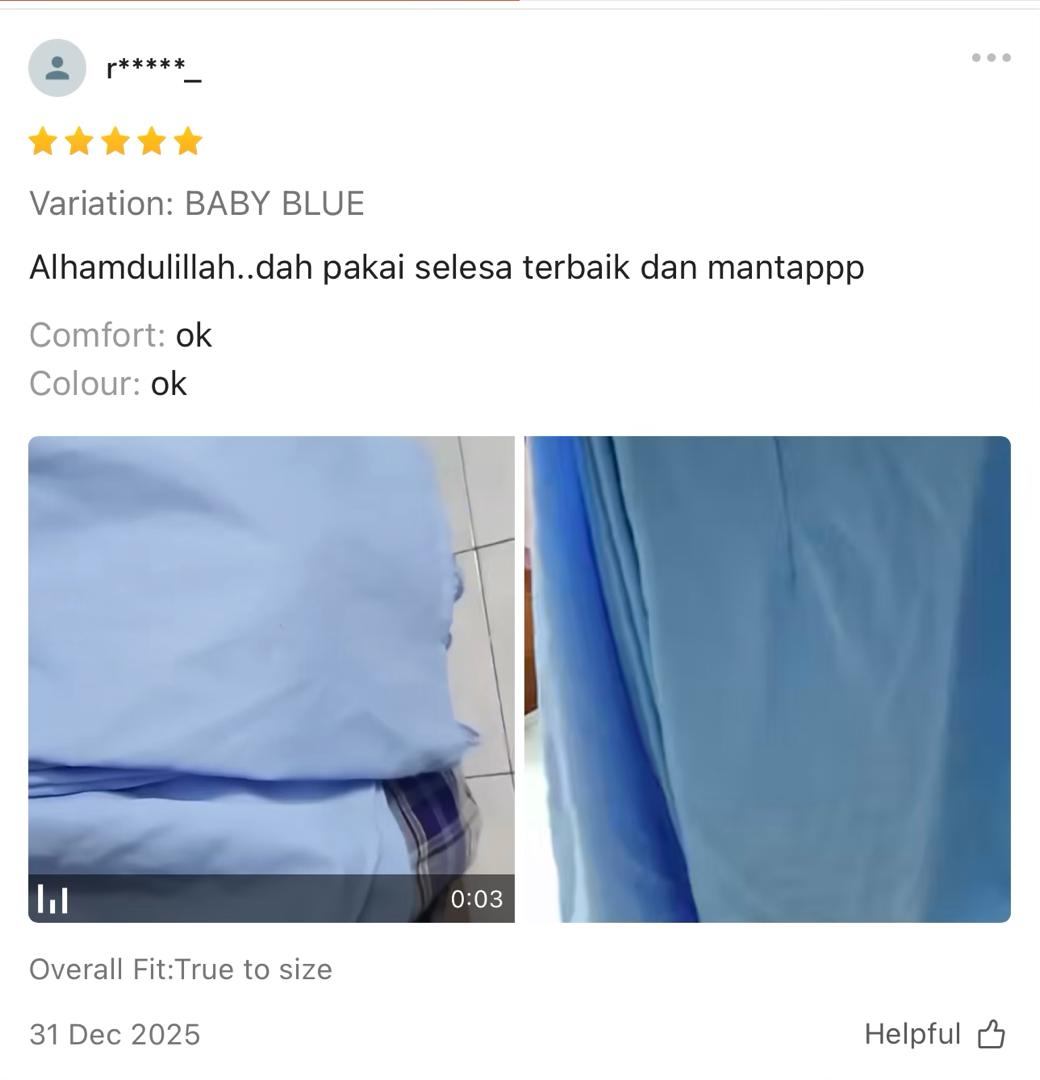
Task: Click the Comfort: ok rating line
Action: [120, 335]
